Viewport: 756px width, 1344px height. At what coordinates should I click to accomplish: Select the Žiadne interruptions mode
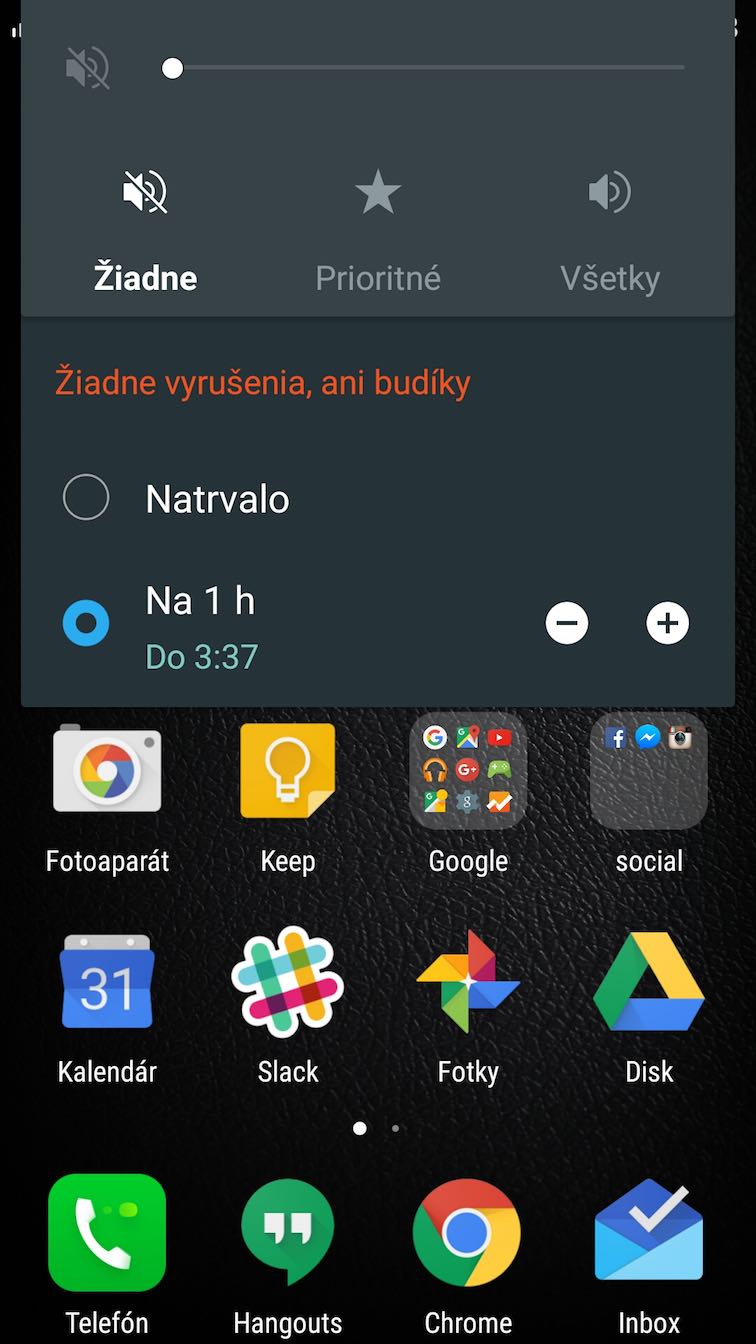(145, 232)
